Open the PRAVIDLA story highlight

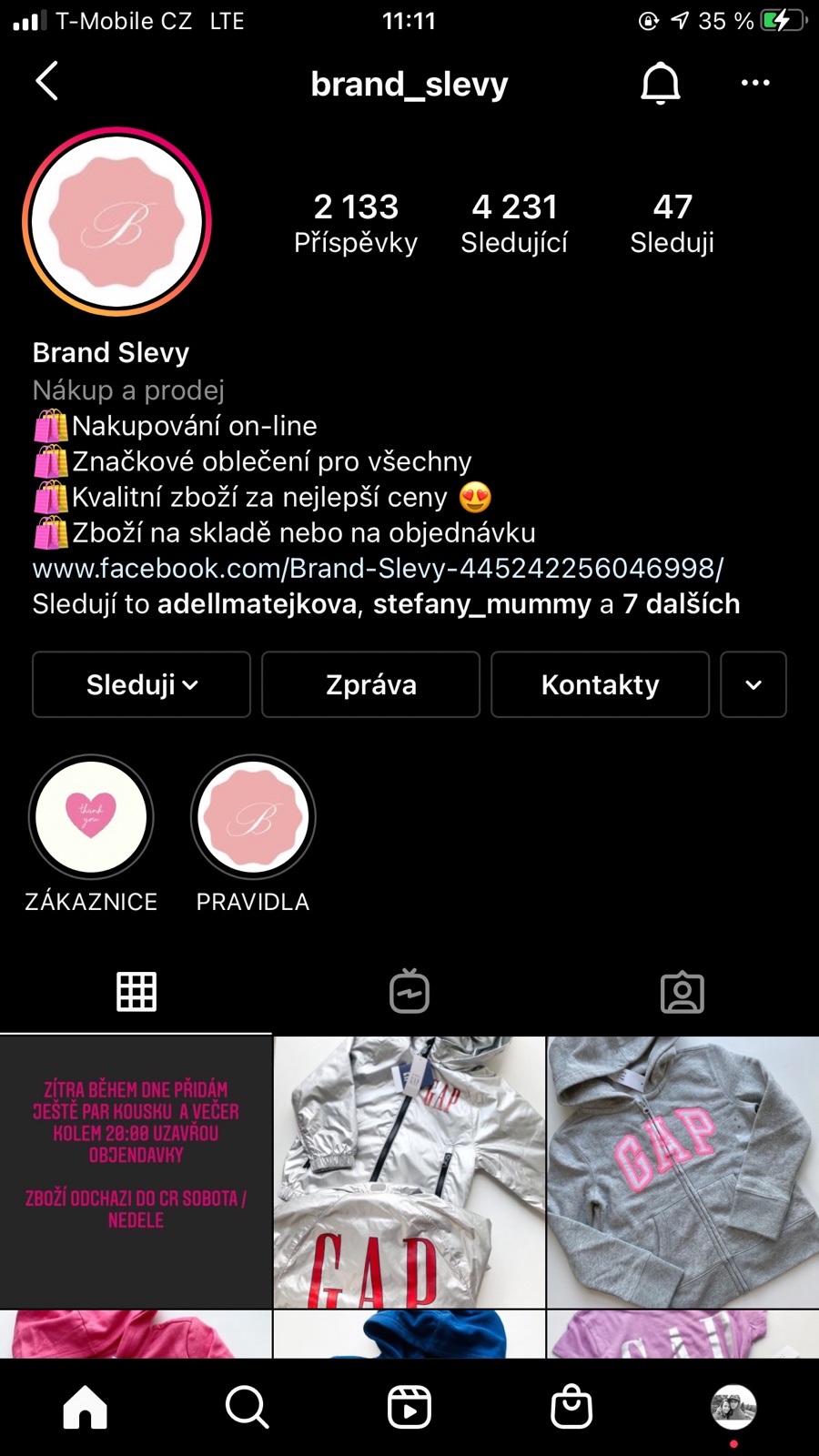(253, 817)
